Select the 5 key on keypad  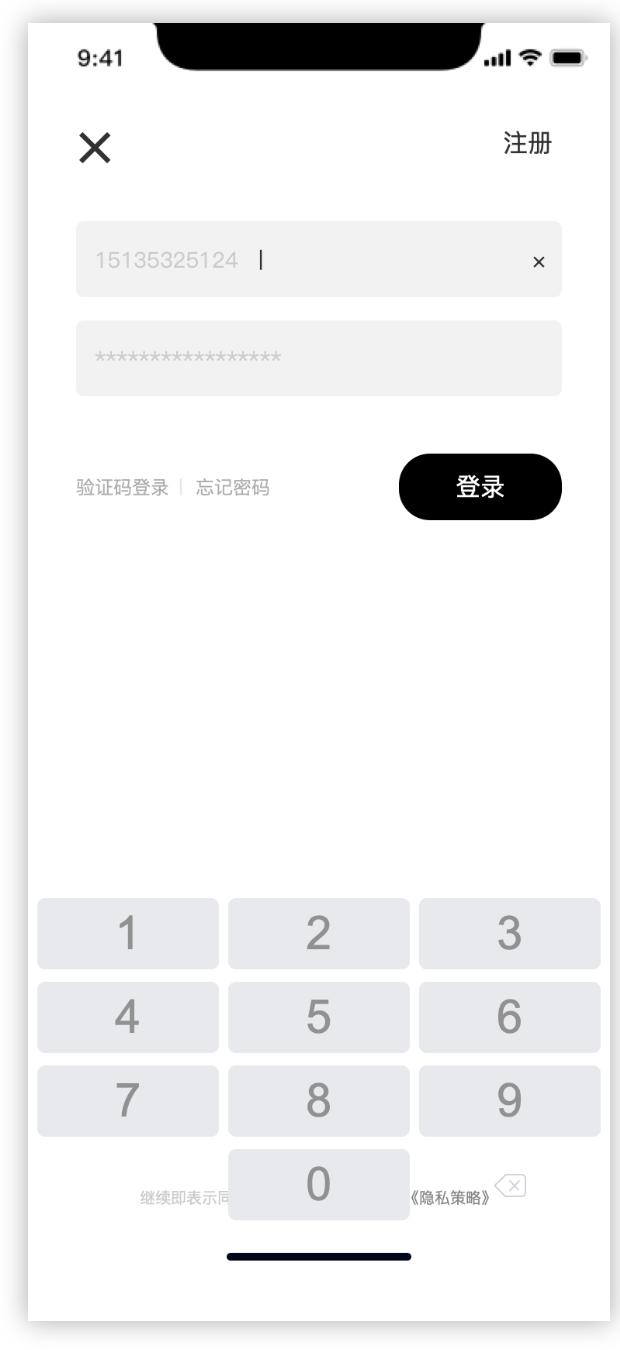(x=318, y=1017)
